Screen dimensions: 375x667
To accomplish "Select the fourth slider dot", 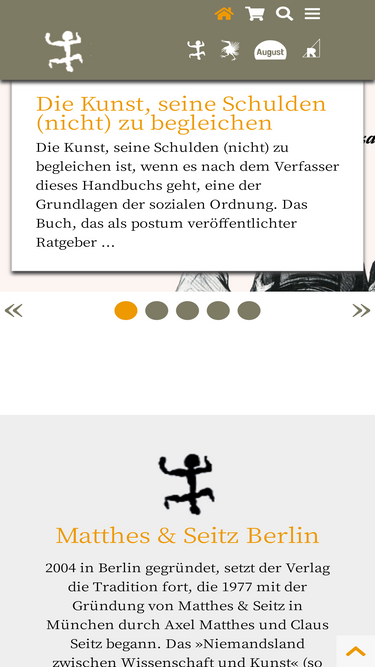I will (x=218, y=311).
